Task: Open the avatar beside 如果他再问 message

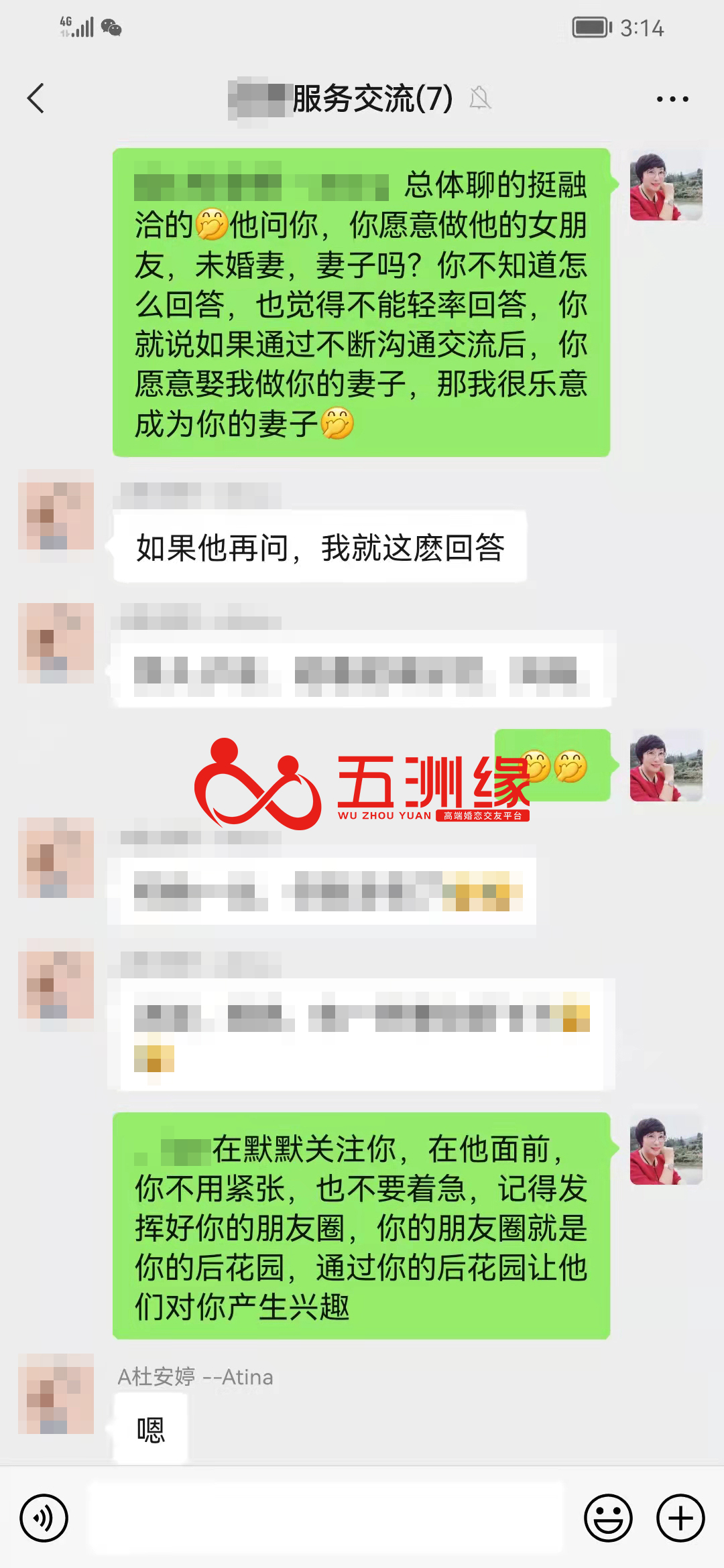Action: 56,510
